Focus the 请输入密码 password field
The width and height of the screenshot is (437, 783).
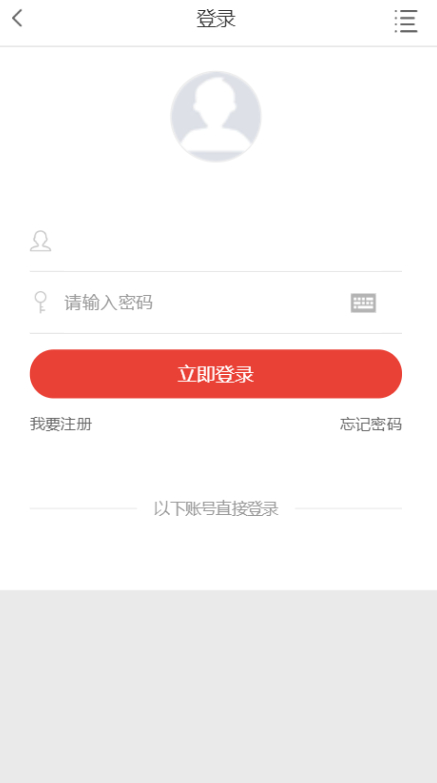[x=202, y=303]
